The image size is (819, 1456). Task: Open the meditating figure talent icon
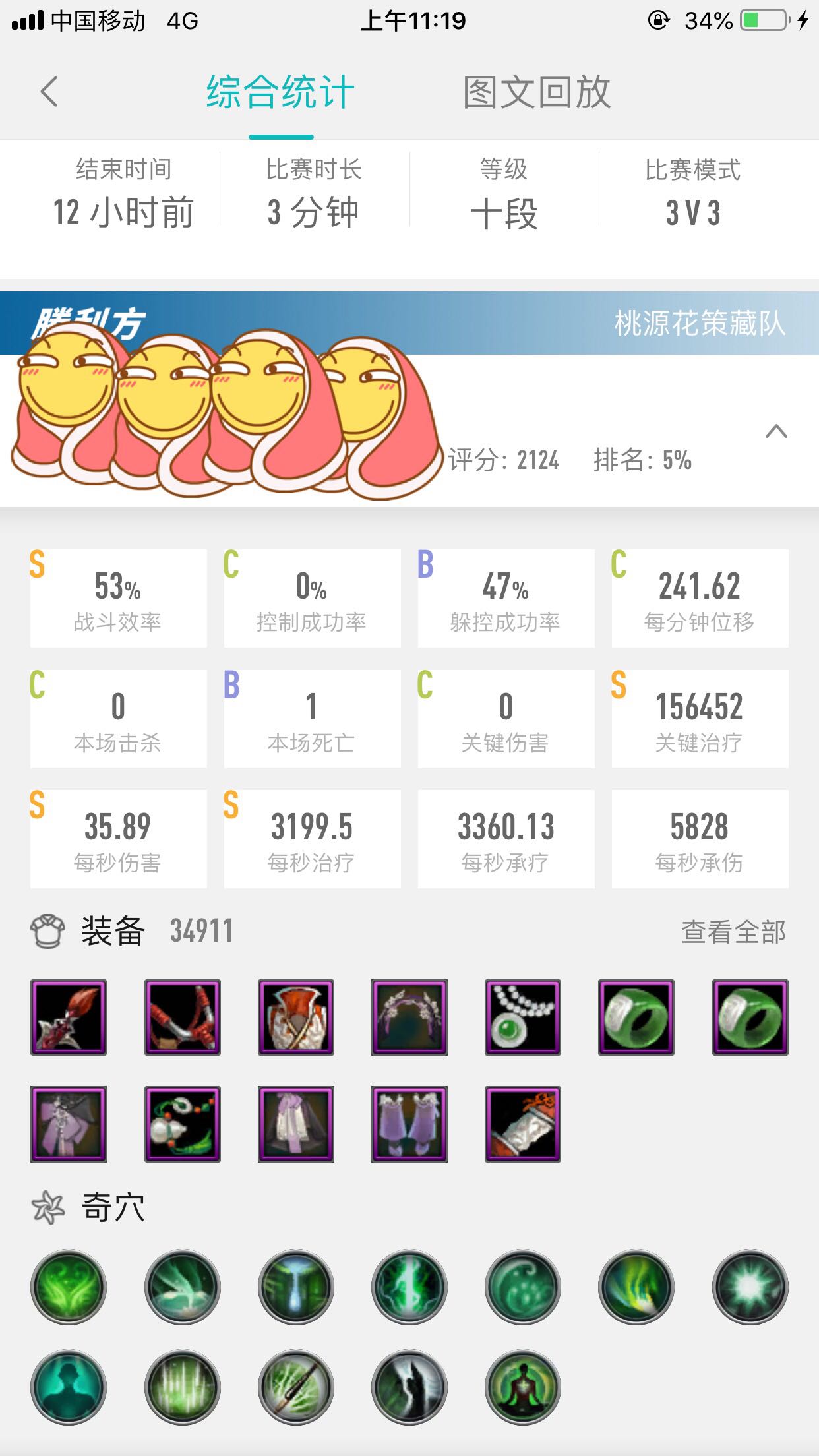tap(523, 1387)
